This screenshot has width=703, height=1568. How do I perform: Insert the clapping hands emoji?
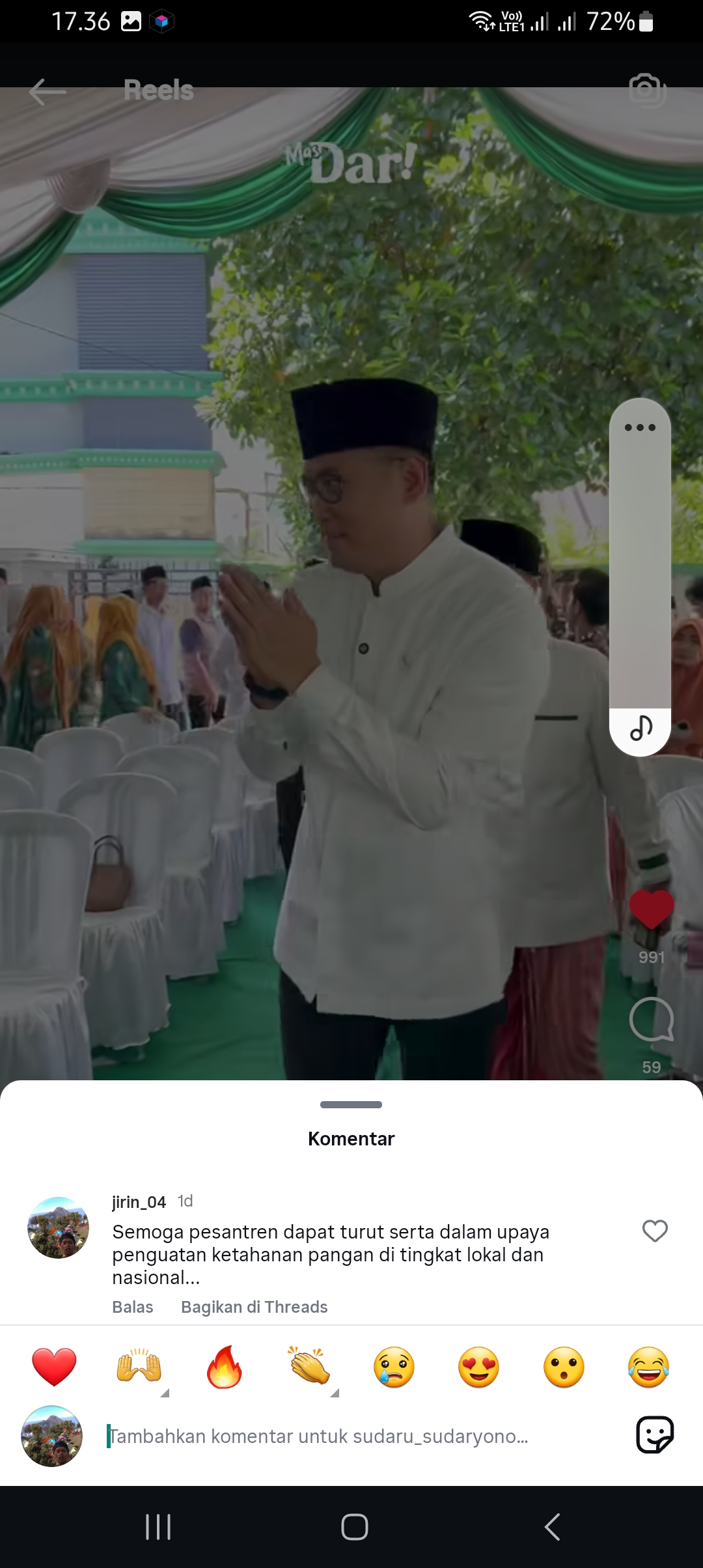click(x=309, y=1367)
